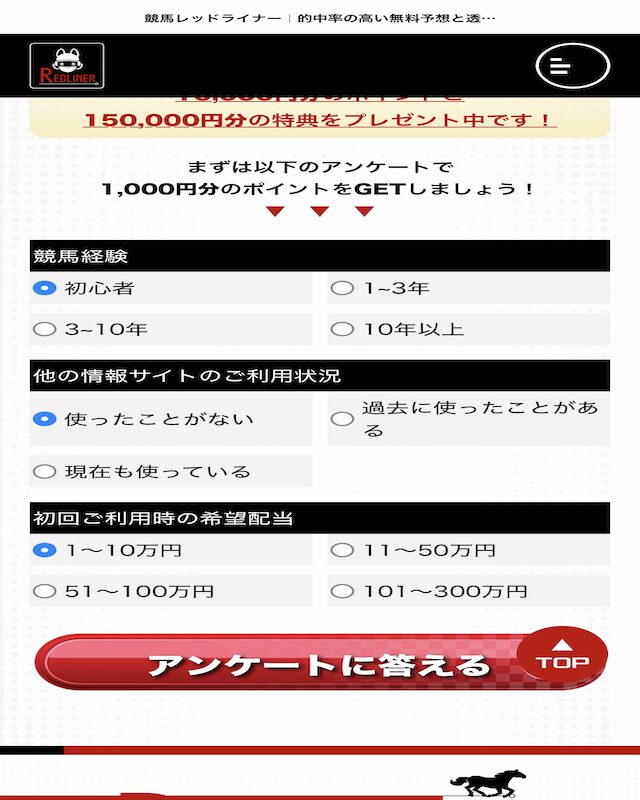
Task: Open the Redliner logo home link
Action: tap(64, 67)
